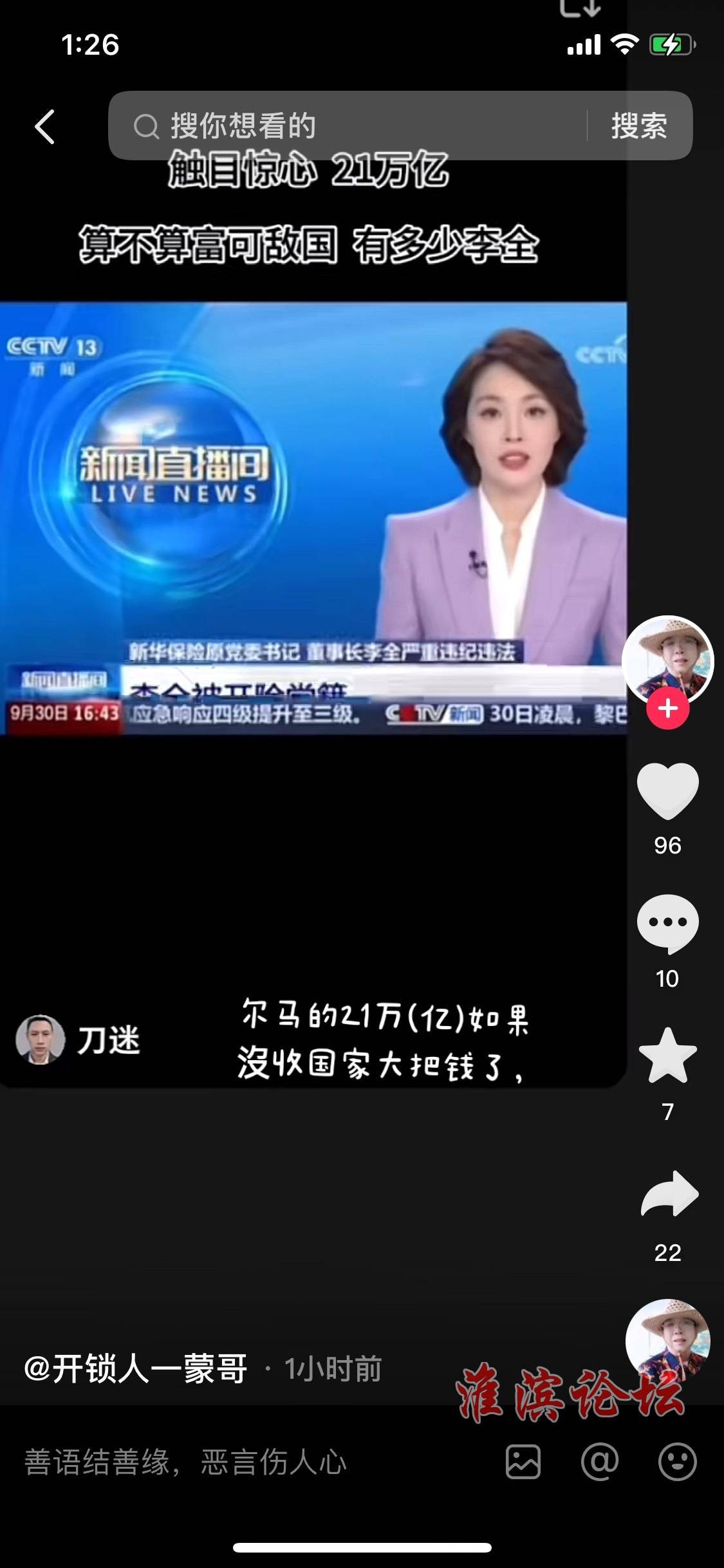724x1568 pixels.
Task: Go back with the top-left arrow
Action: (x=45, y=126)
